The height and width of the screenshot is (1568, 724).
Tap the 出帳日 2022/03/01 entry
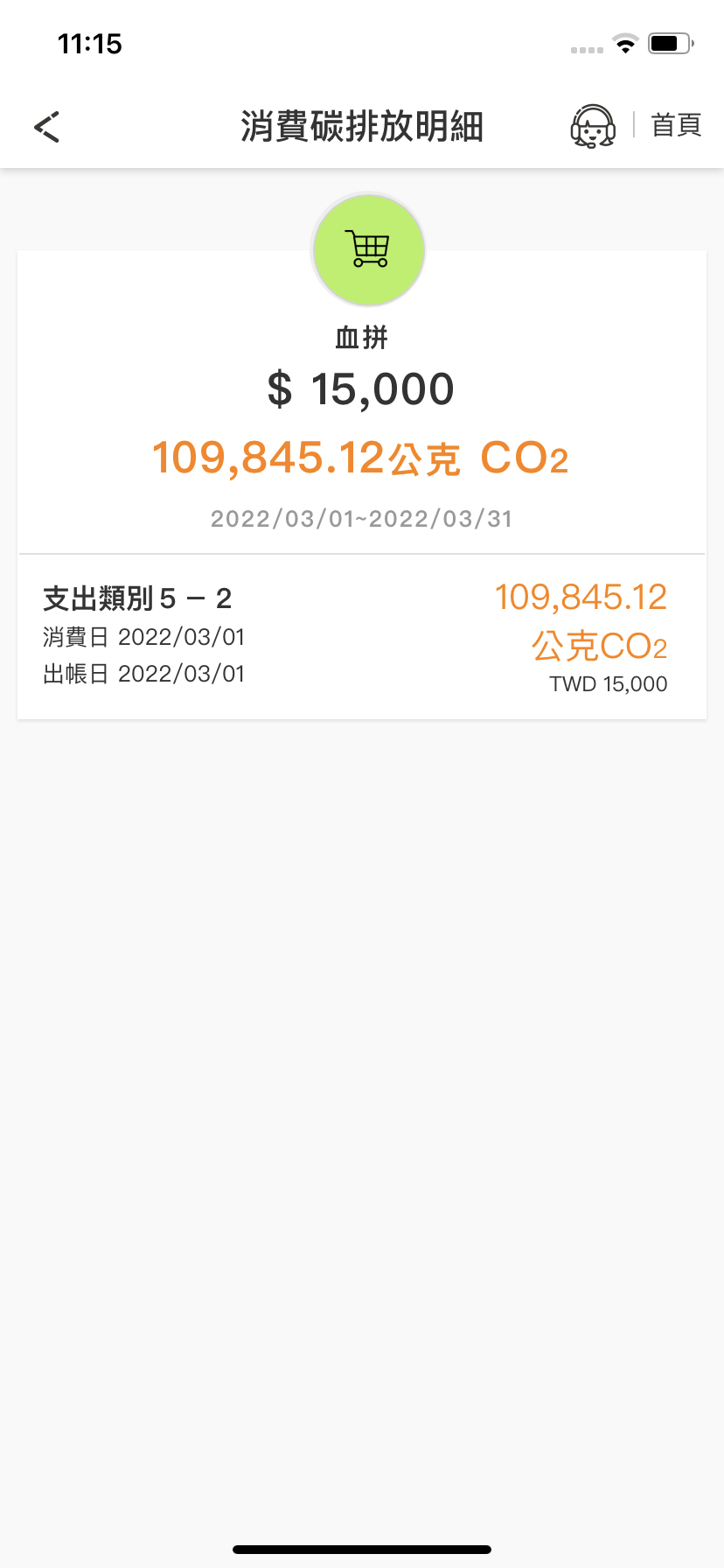144,673
